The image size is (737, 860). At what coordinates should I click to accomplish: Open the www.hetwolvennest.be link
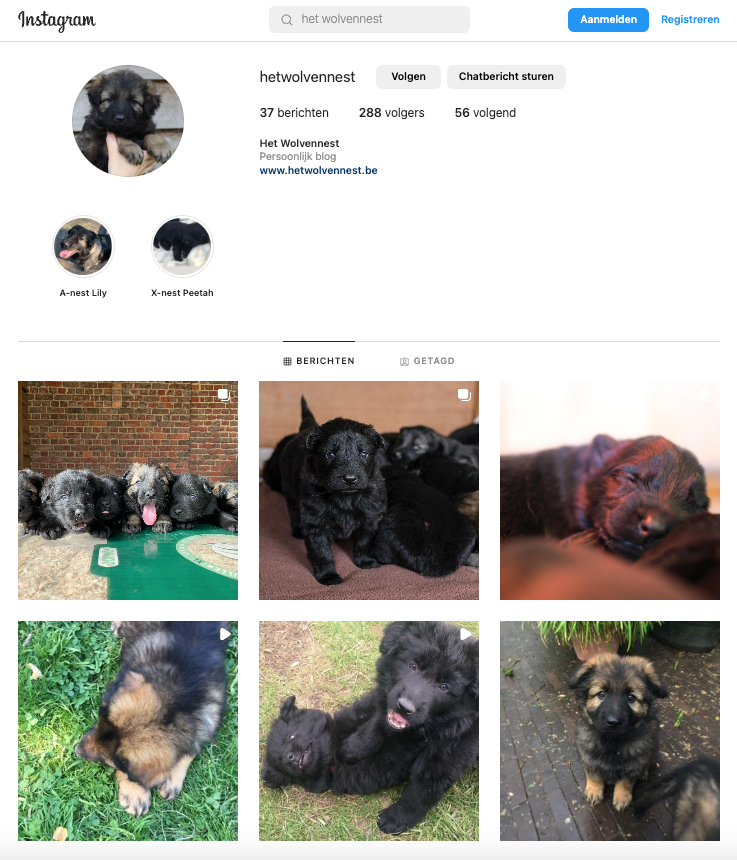point(318,171)
